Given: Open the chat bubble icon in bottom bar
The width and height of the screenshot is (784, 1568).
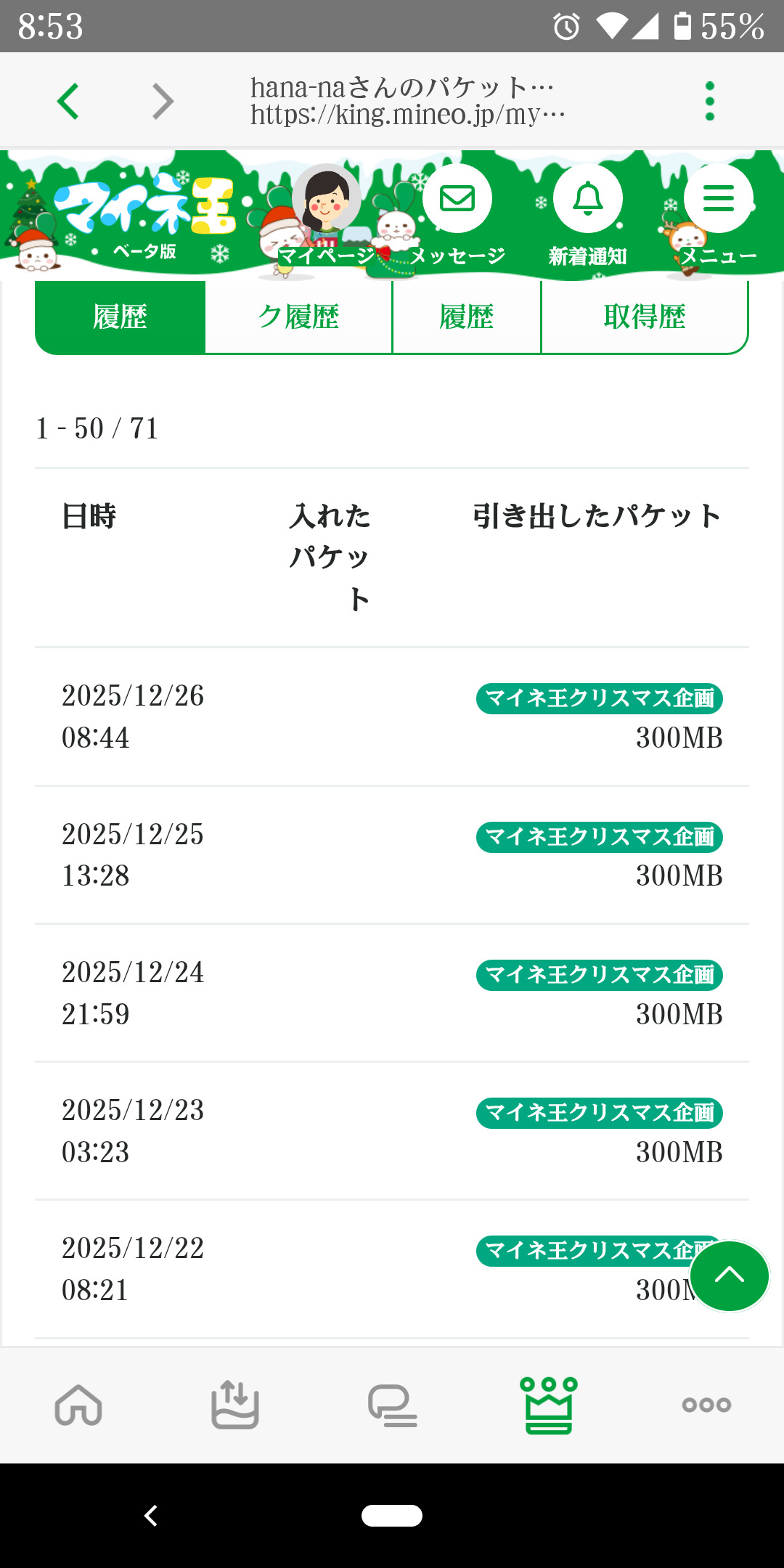Looking at the screenshot, I should 392,1405.
